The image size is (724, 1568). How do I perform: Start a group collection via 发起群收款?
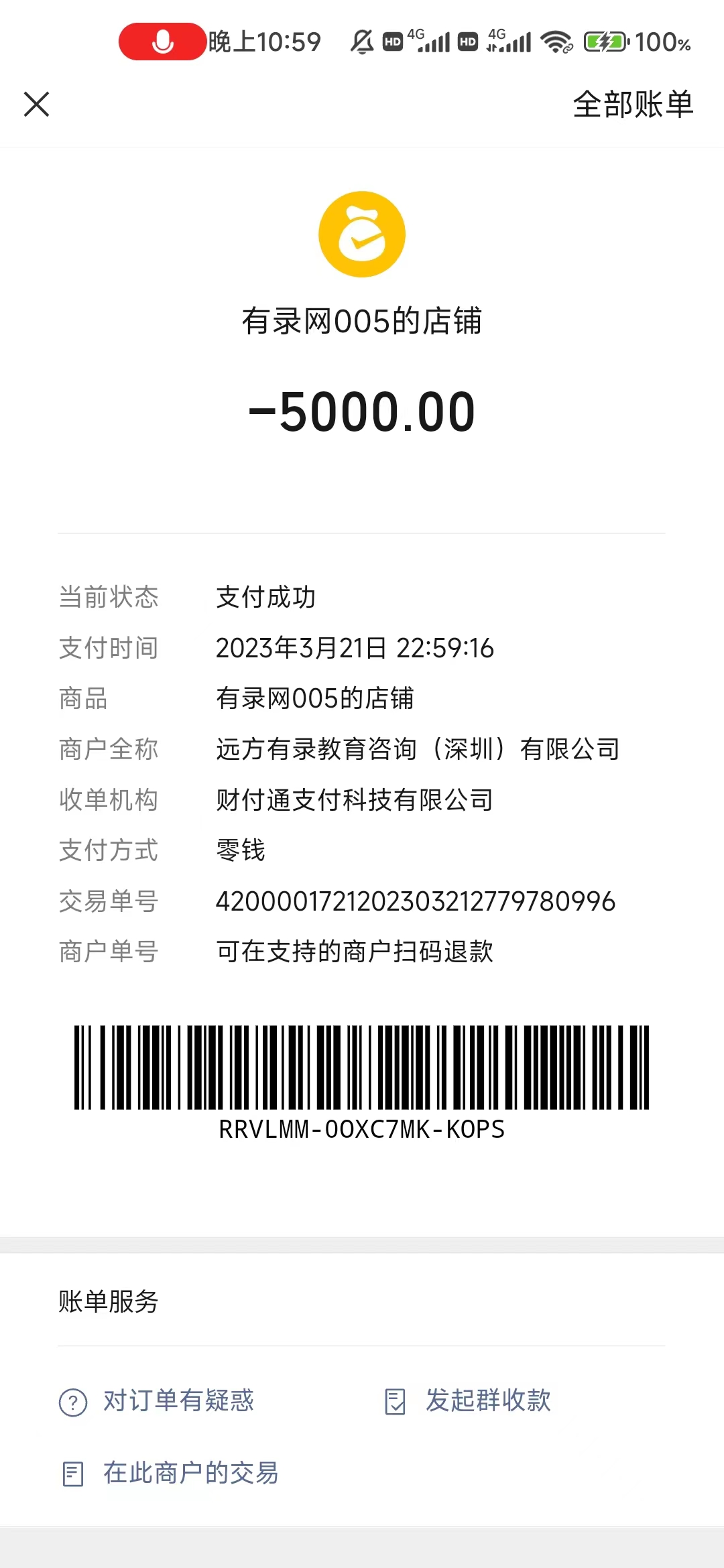pyautogui.click(x=487, y=1401)
